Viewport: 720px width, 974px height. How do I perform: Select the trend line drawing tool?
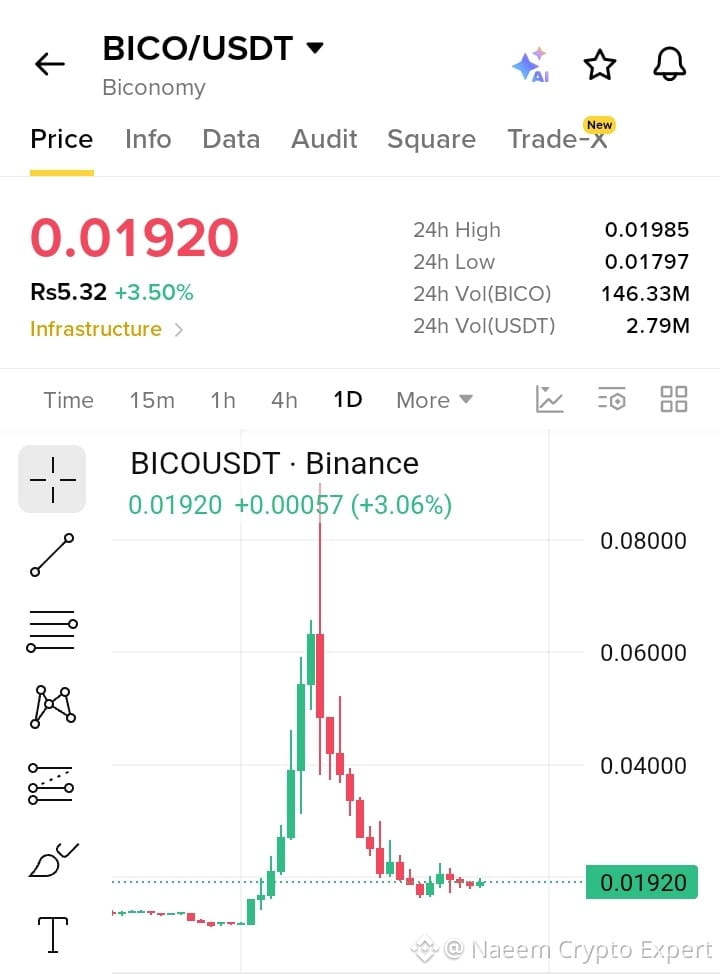52,554
